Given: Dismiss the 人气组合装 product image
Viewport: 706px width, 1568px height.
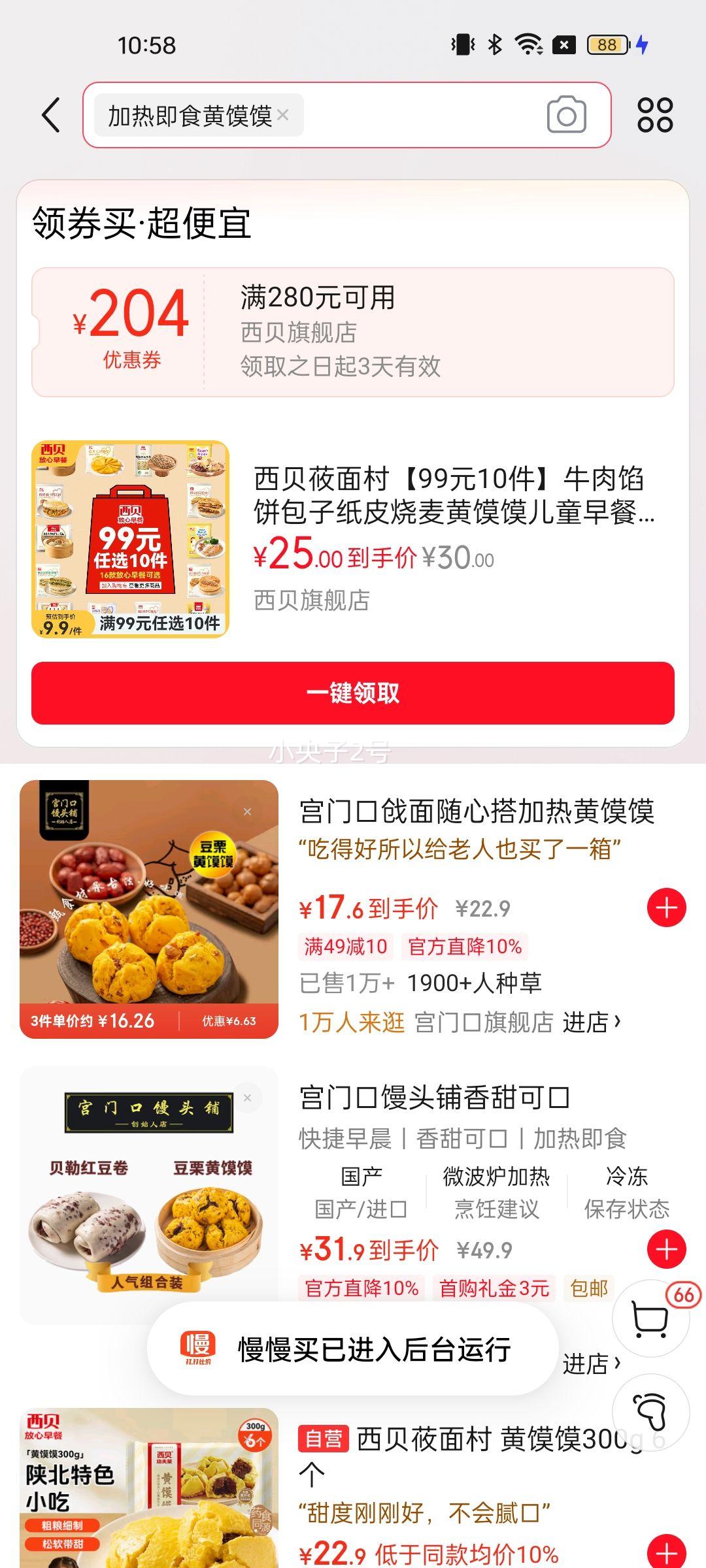Looking at the screenshot, I should pos(247,1098).
